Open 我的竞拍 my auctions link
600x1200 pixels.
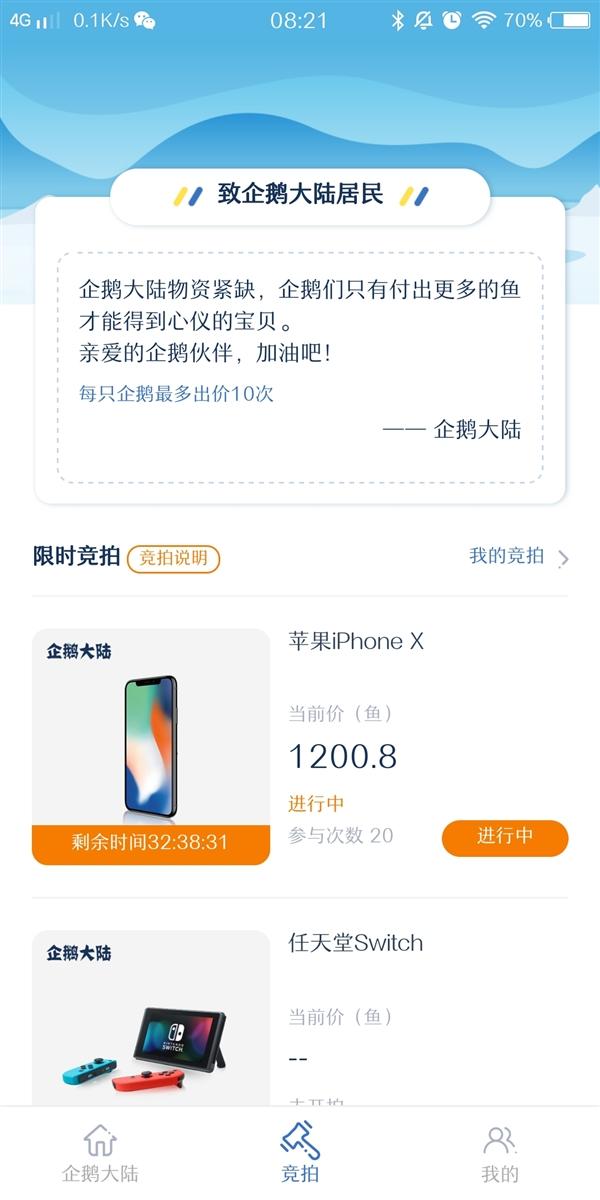point(518,557)
